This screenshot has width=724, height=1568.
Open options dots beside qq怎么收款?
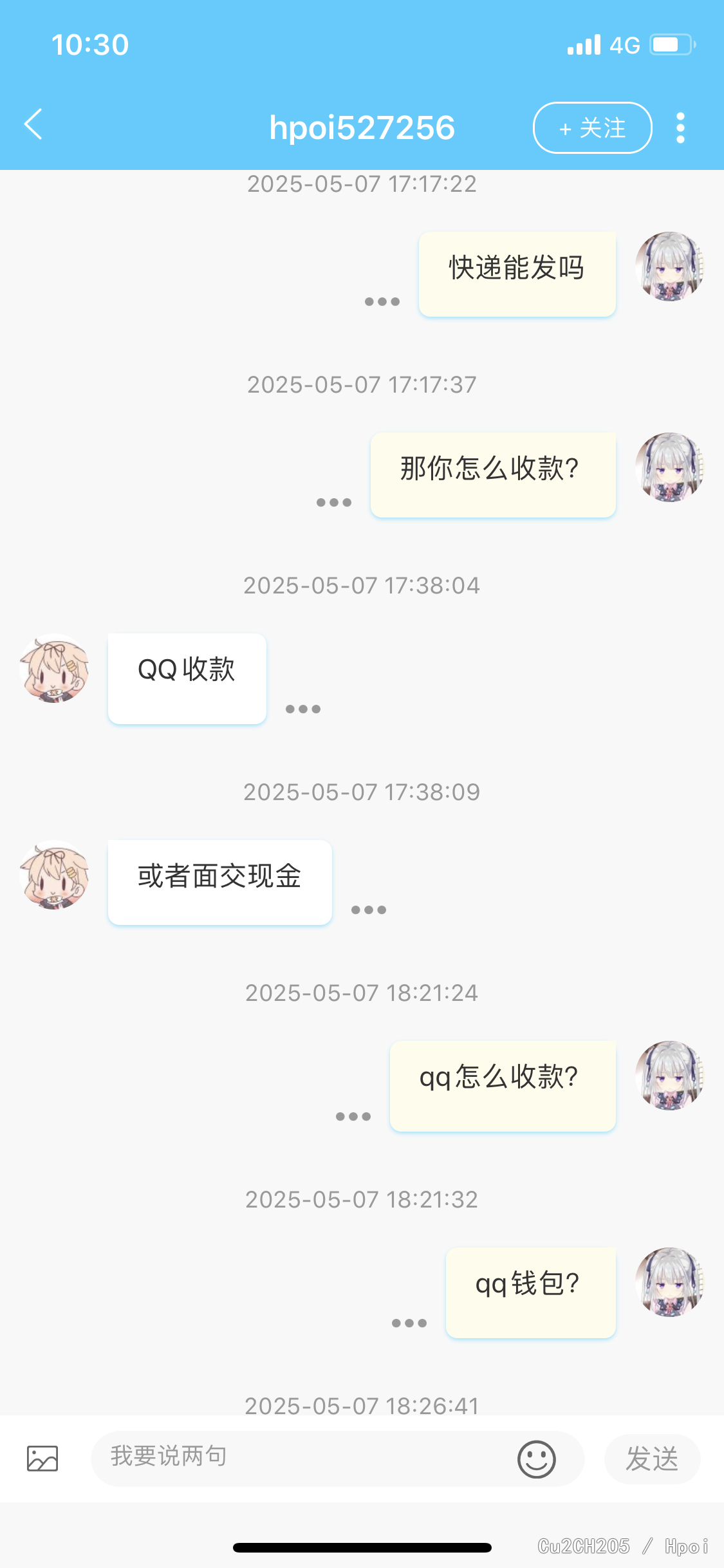353,1116
